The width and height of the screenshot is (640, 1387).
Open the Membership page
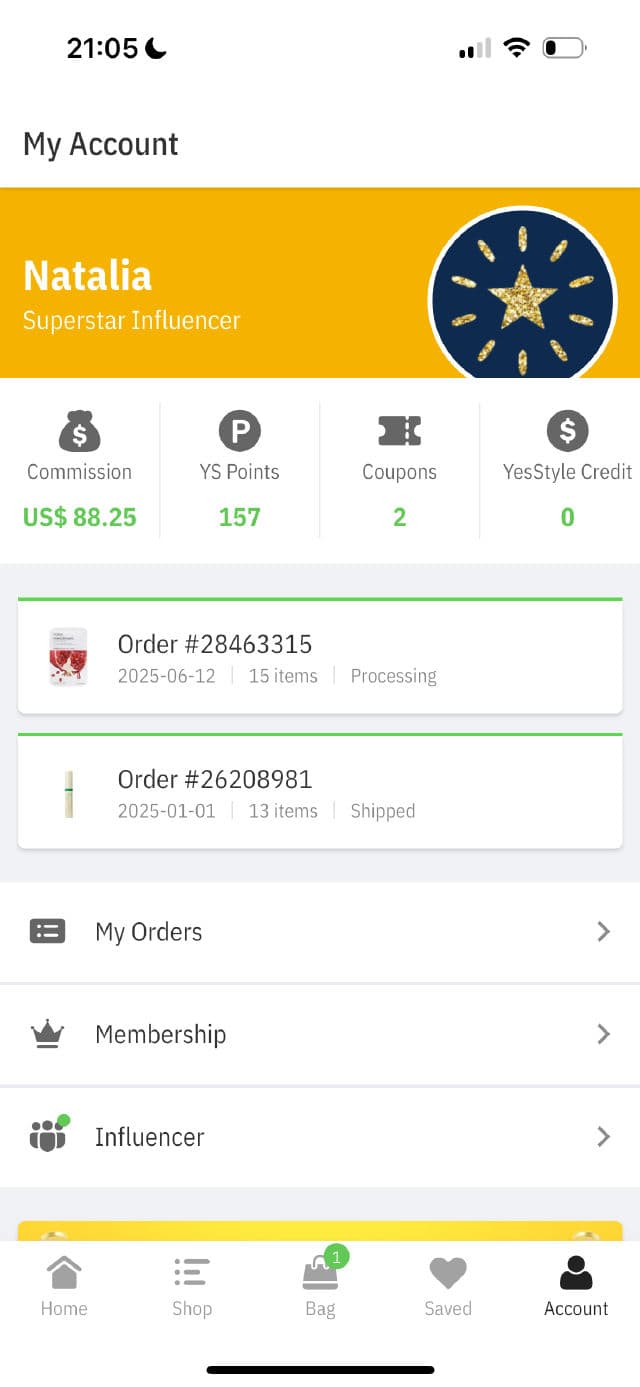(x=320, y=1034)
